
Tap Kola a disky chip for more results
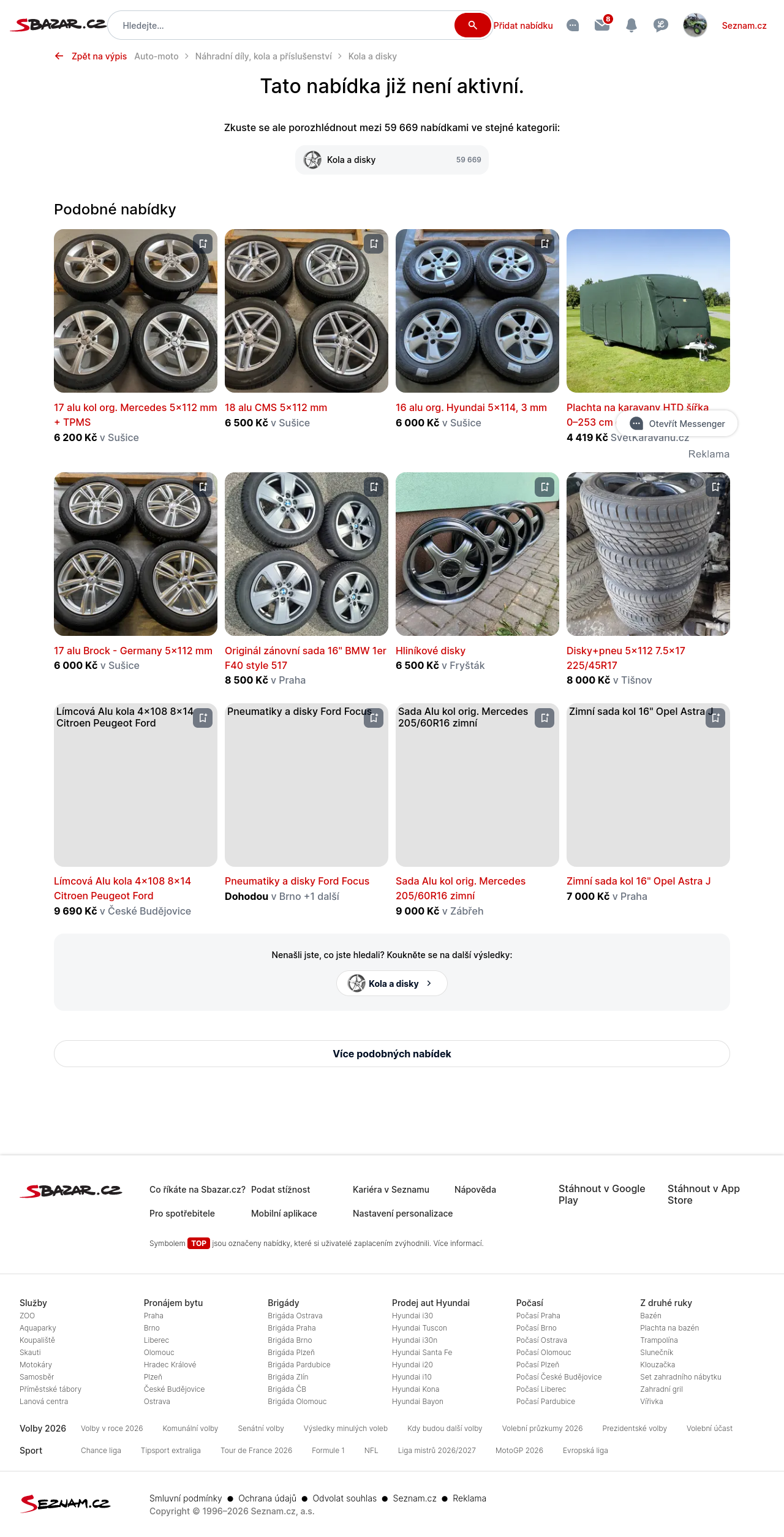(392, 983)
